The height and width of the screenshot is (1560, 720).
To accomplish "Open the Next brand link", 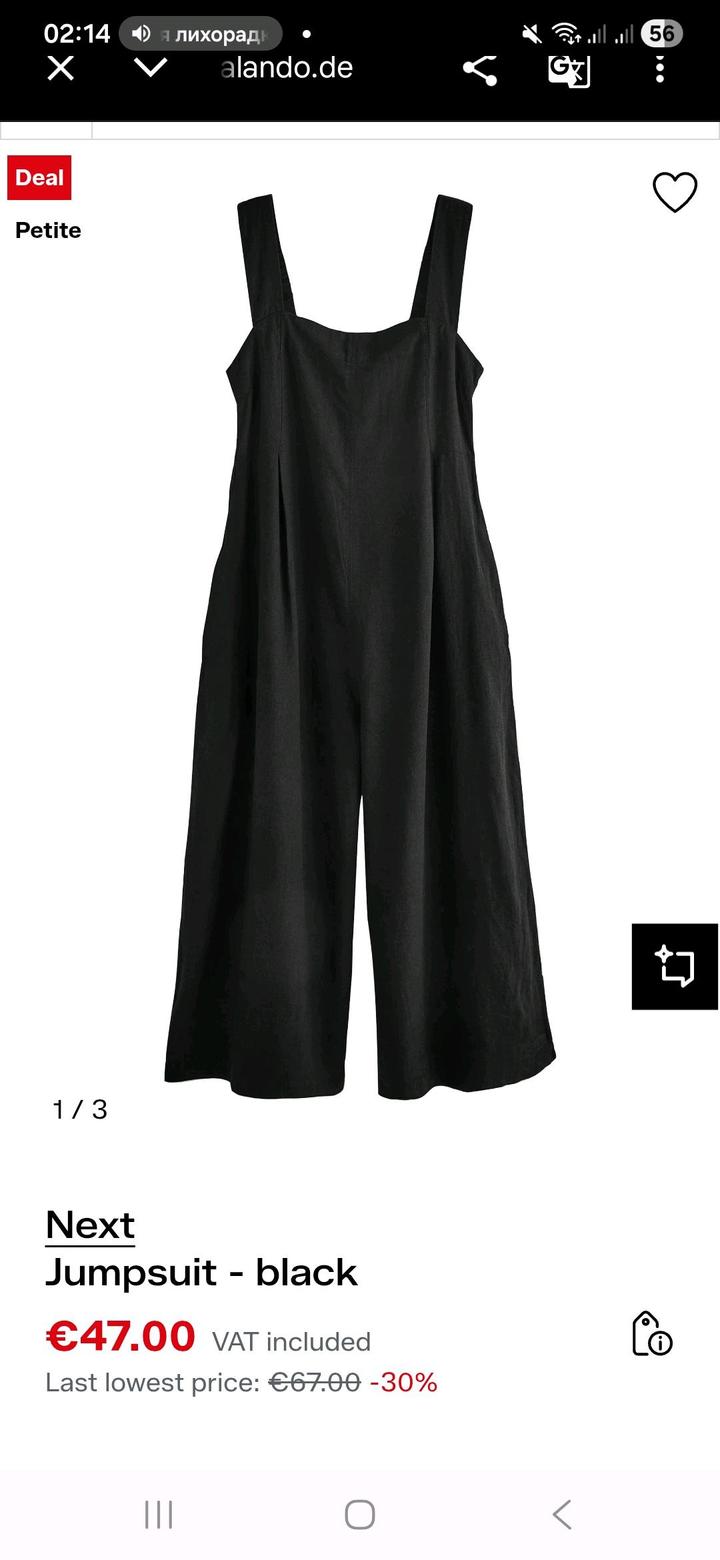I will pos(90,1224).
